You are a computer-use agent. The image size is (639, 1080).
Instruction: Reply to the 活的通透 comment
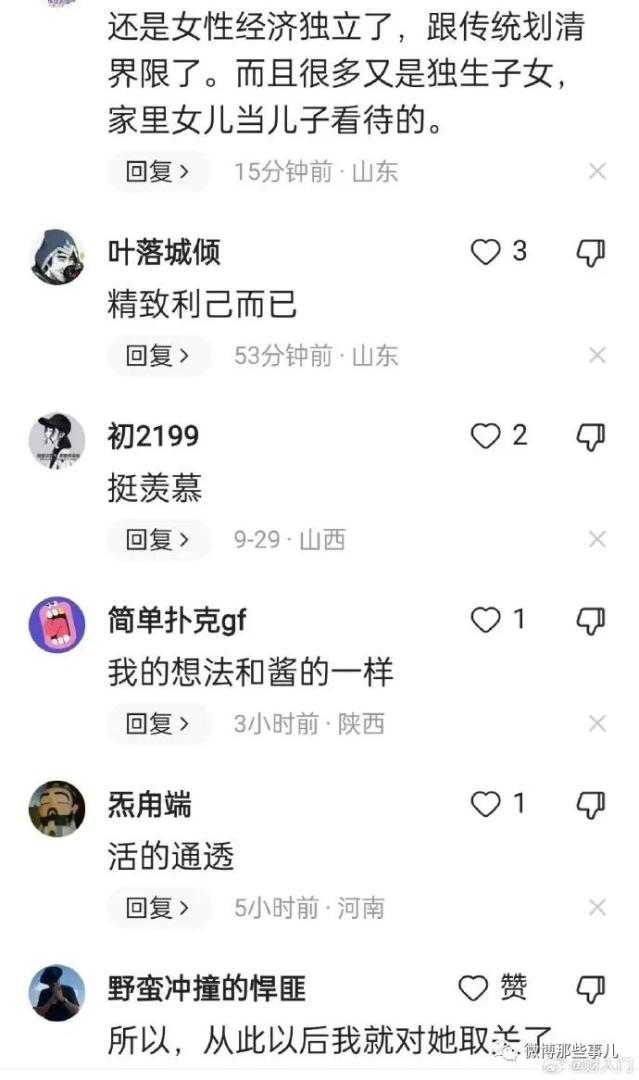[158, 908]
